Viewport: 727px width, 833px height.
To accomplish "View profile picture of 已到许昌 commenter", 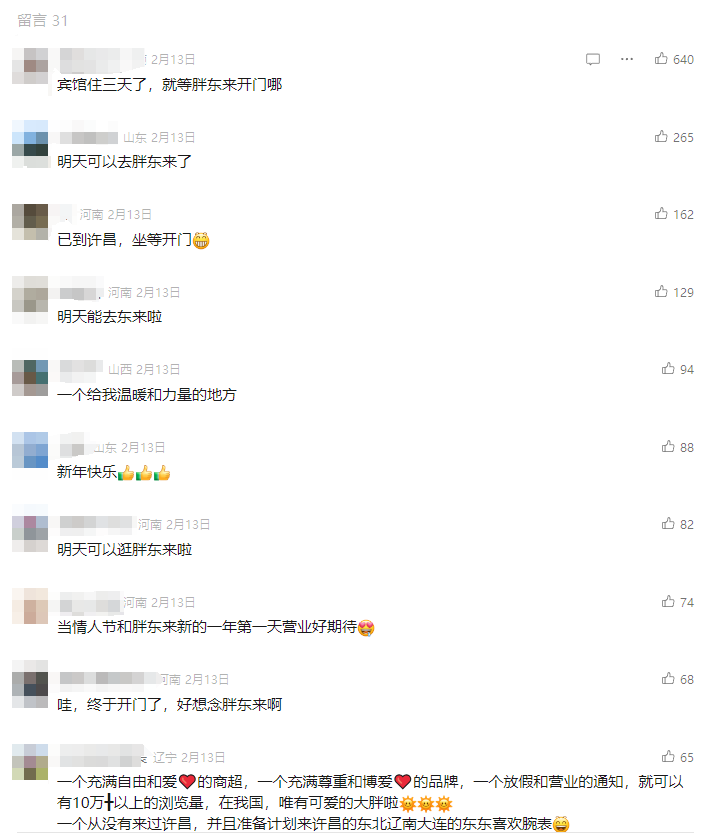I will [x=30, y=221].
